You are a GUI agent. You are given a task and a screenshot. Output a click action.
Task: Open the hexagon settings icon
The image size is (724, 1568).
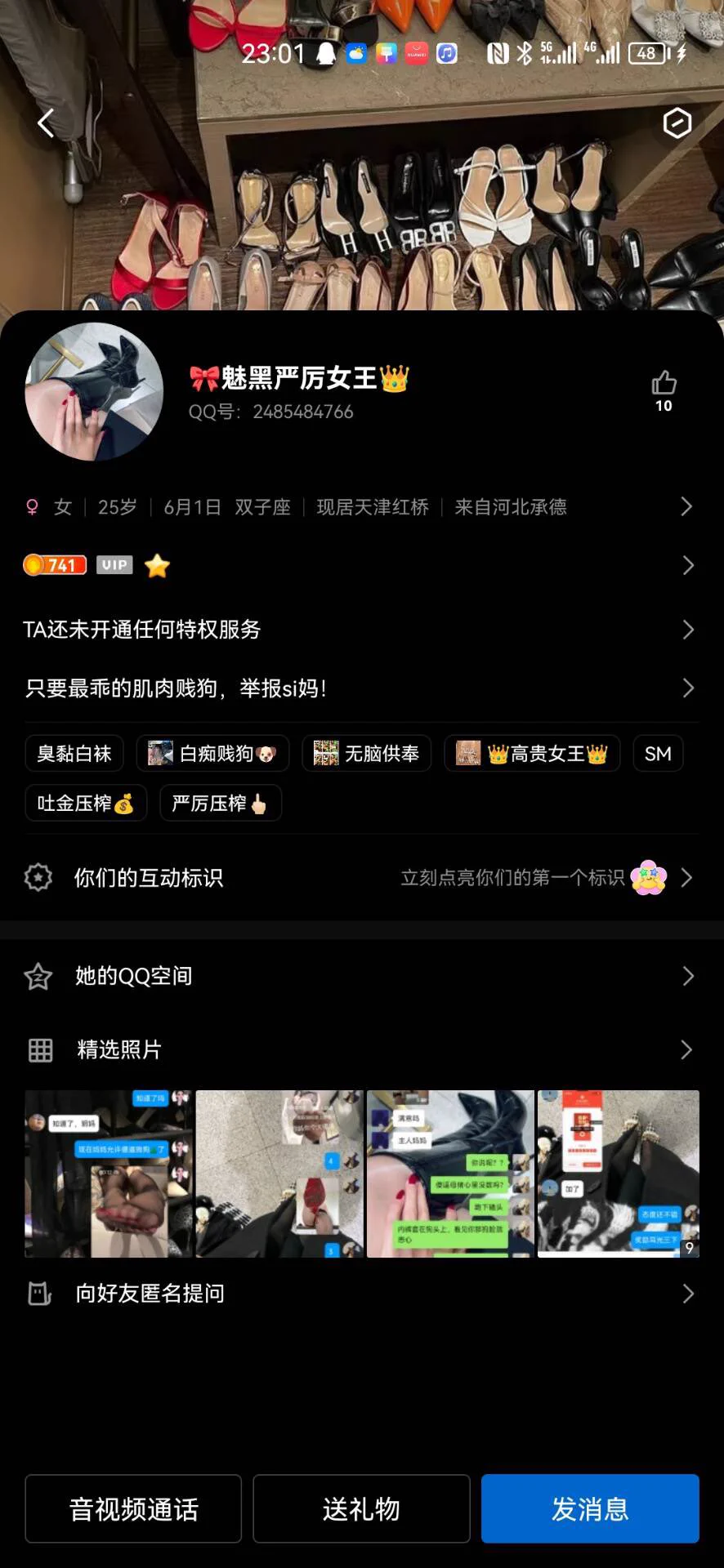tap(677, 123)
